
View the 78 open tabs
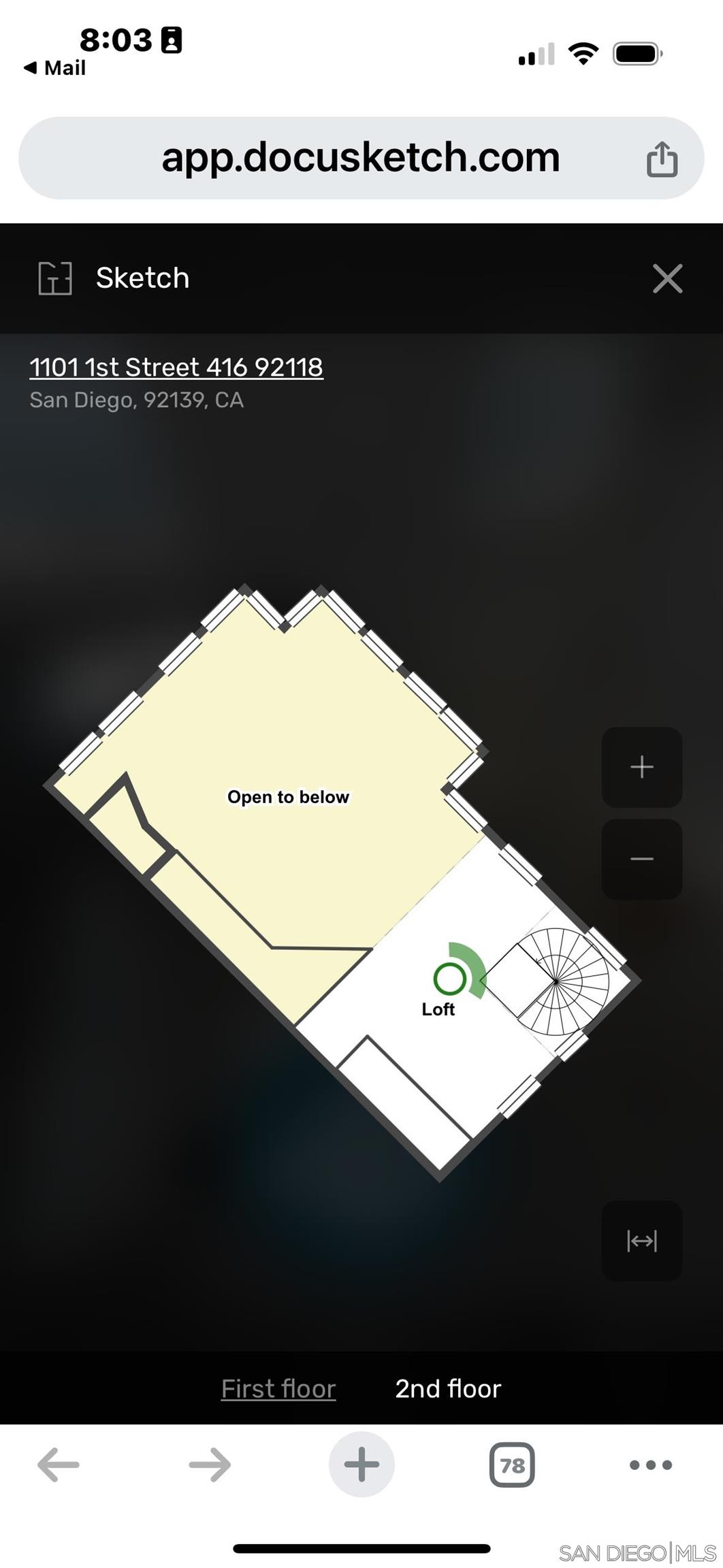pos(512,1465)
